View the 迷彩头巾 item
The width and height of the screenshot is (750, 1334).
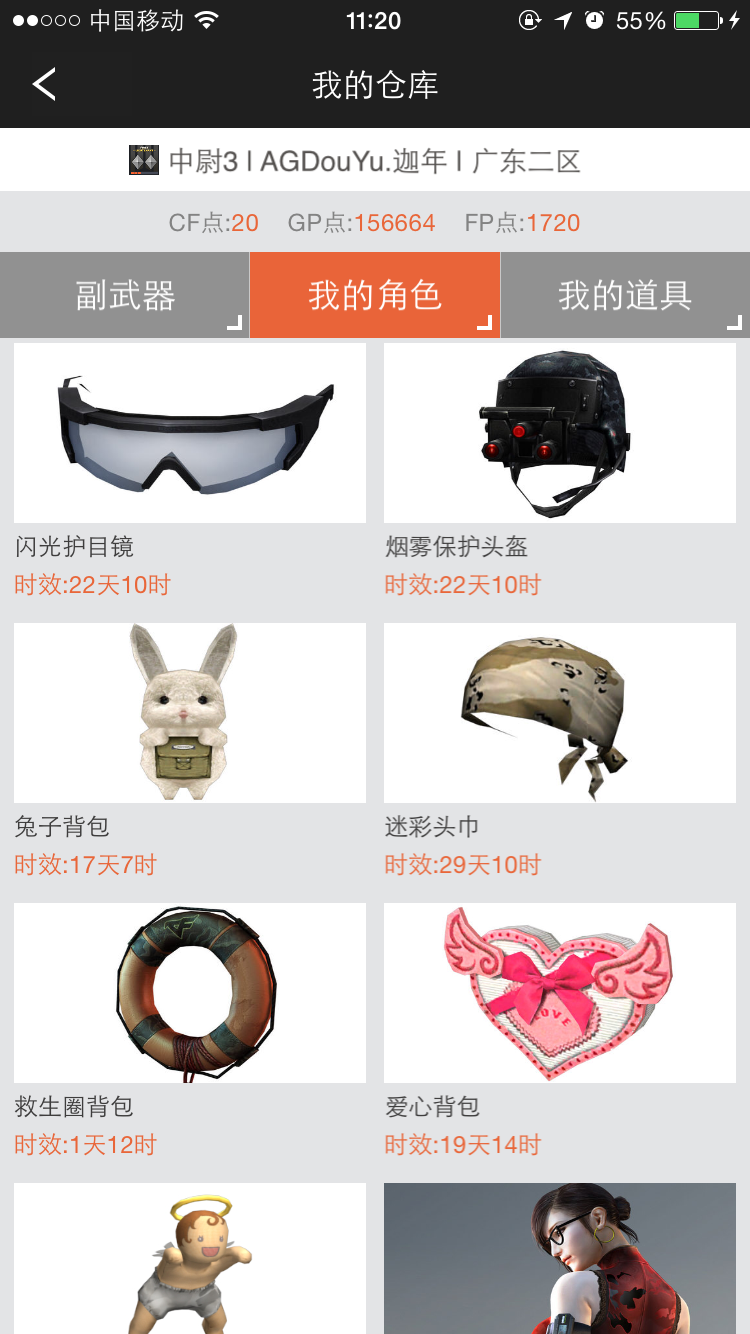click(x=560, y=752)
